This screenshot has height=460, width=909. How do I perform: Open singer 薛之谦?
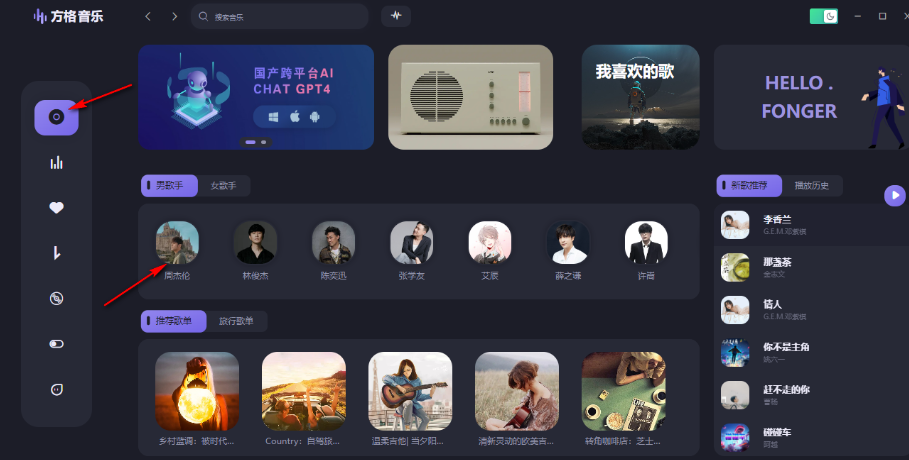[x=568, y=243]
